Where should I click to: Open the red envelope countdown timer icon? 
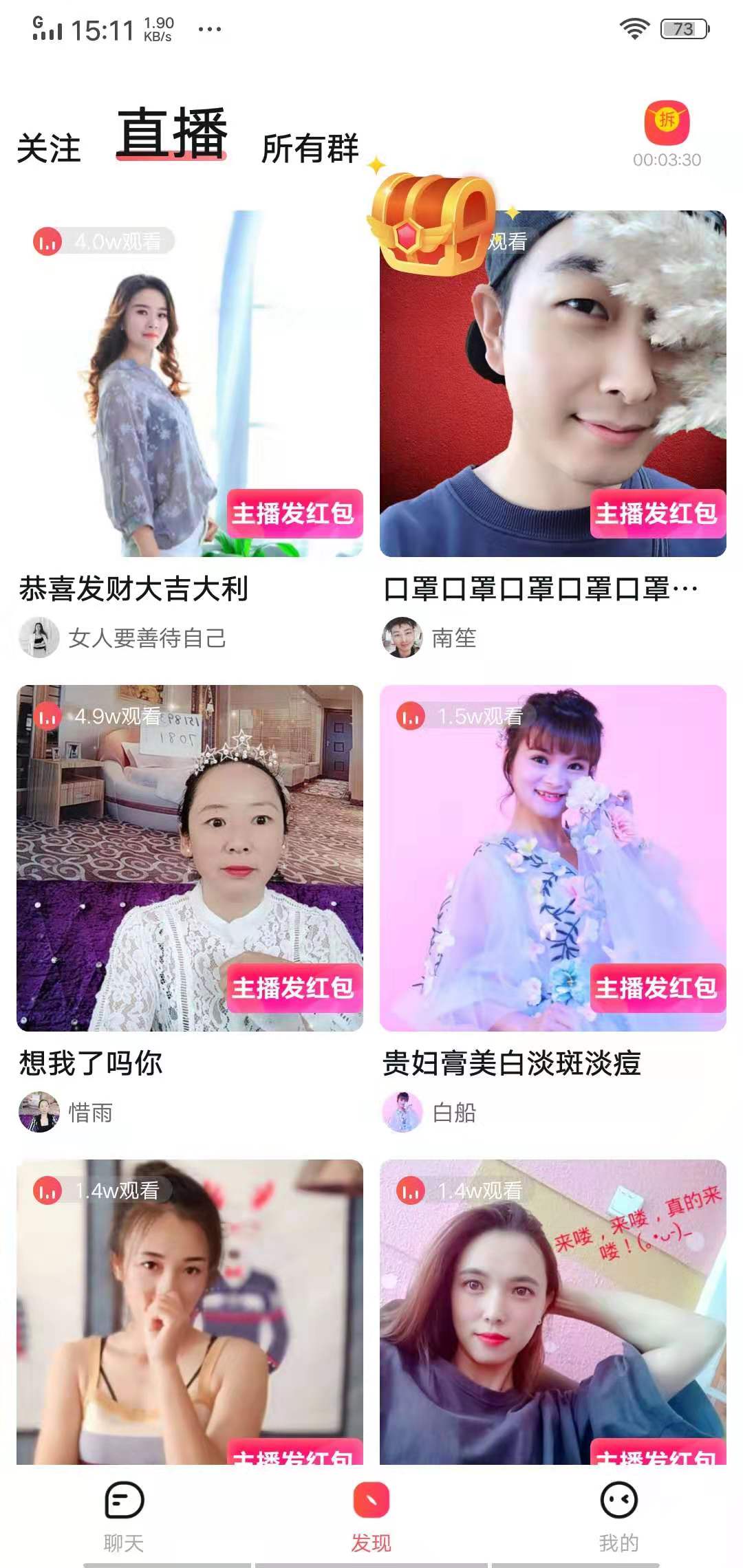point(667,124)
